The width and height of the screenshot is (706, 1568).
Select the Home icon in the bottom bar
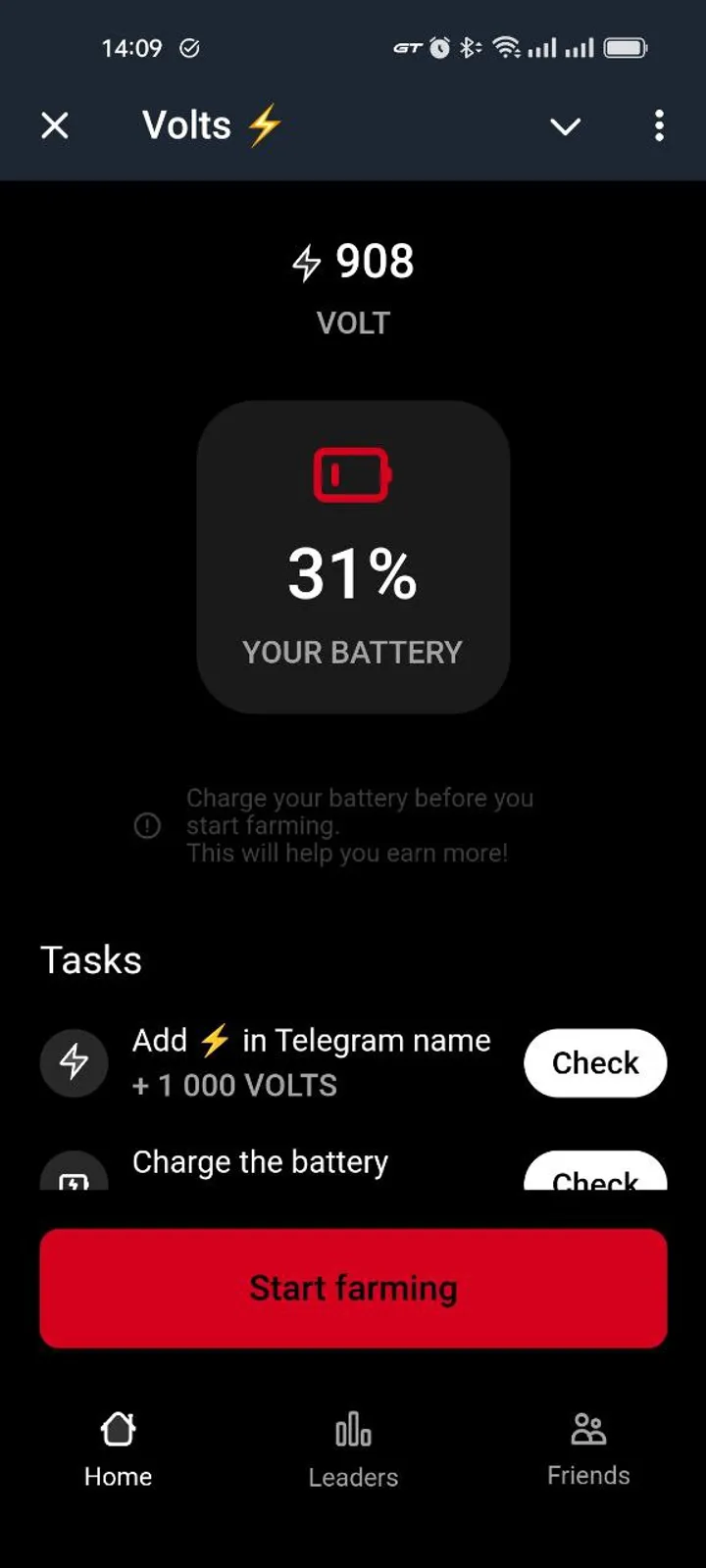click(x=117, y=1430)
